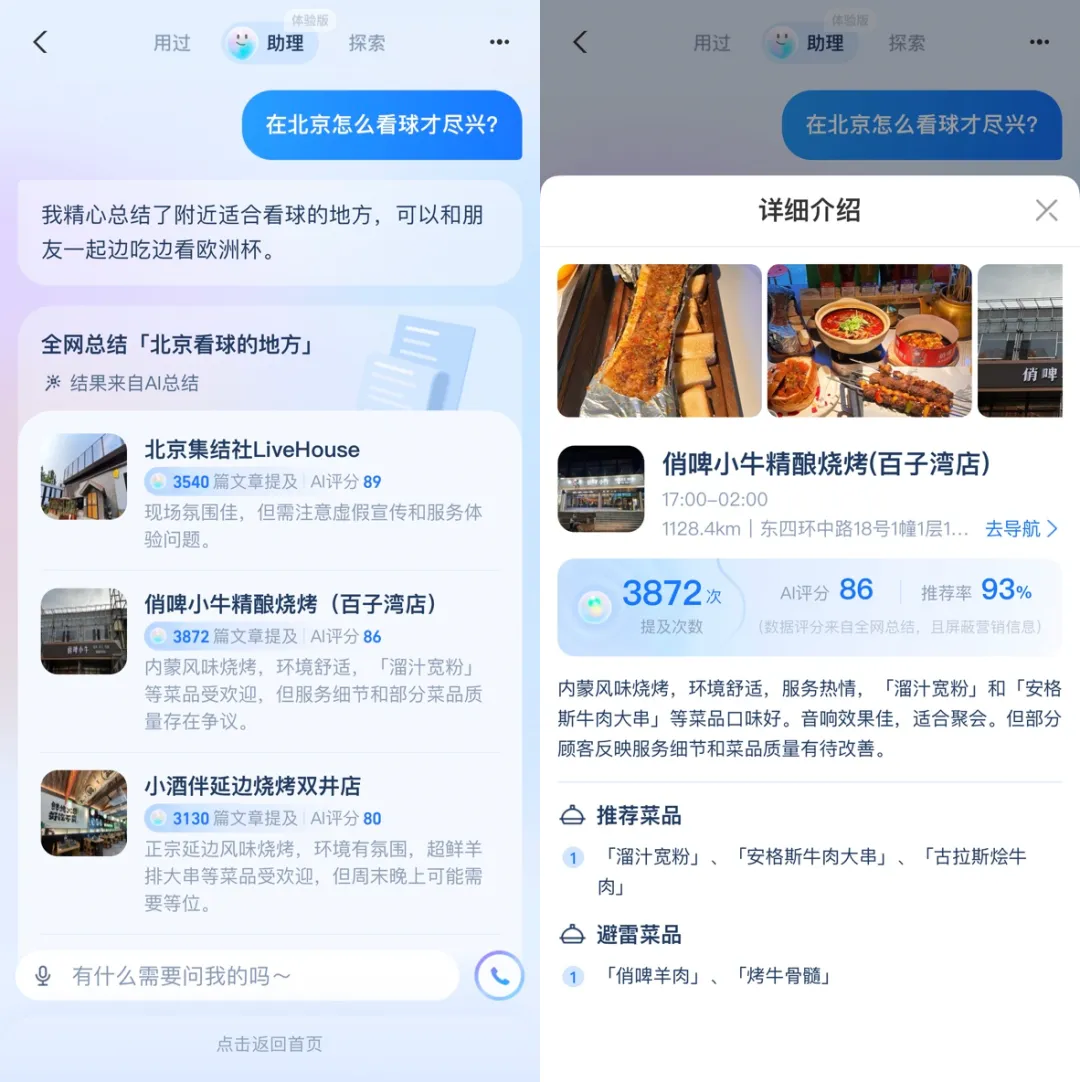Select 俏啤小牛精酿烧烤 in the AI summary list
The height and width of the screenshot is (1082, 1080).
click(290, 604)
